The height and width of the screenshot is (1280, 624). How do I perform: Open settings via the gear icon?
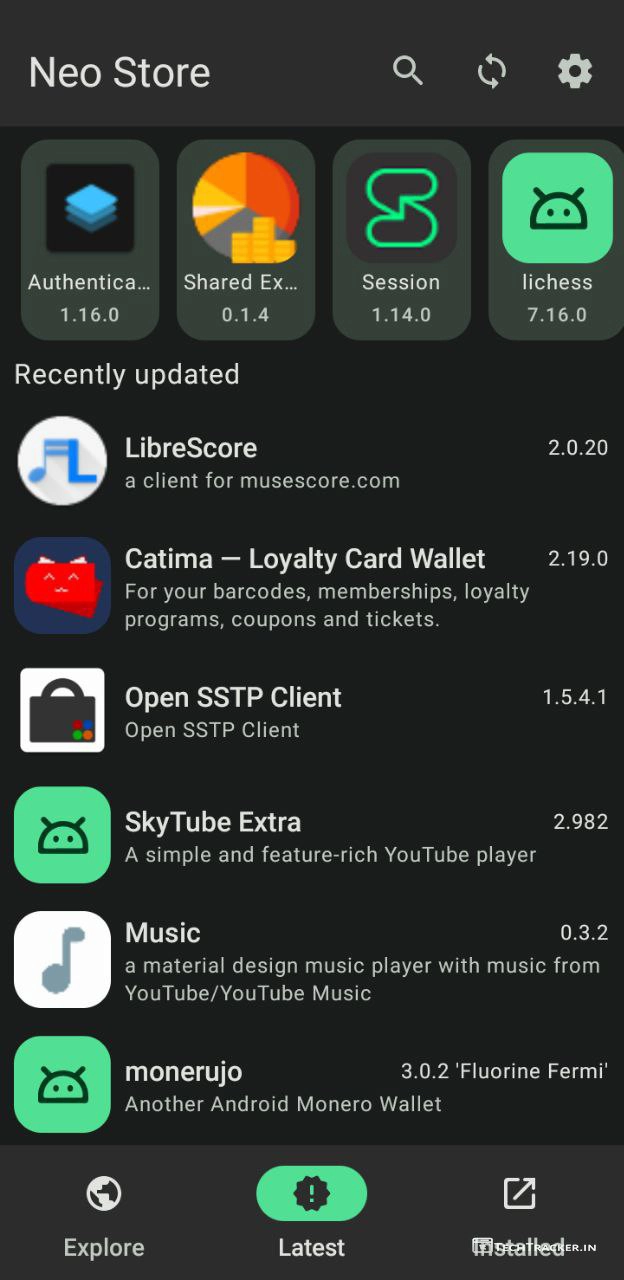point(575,71)
